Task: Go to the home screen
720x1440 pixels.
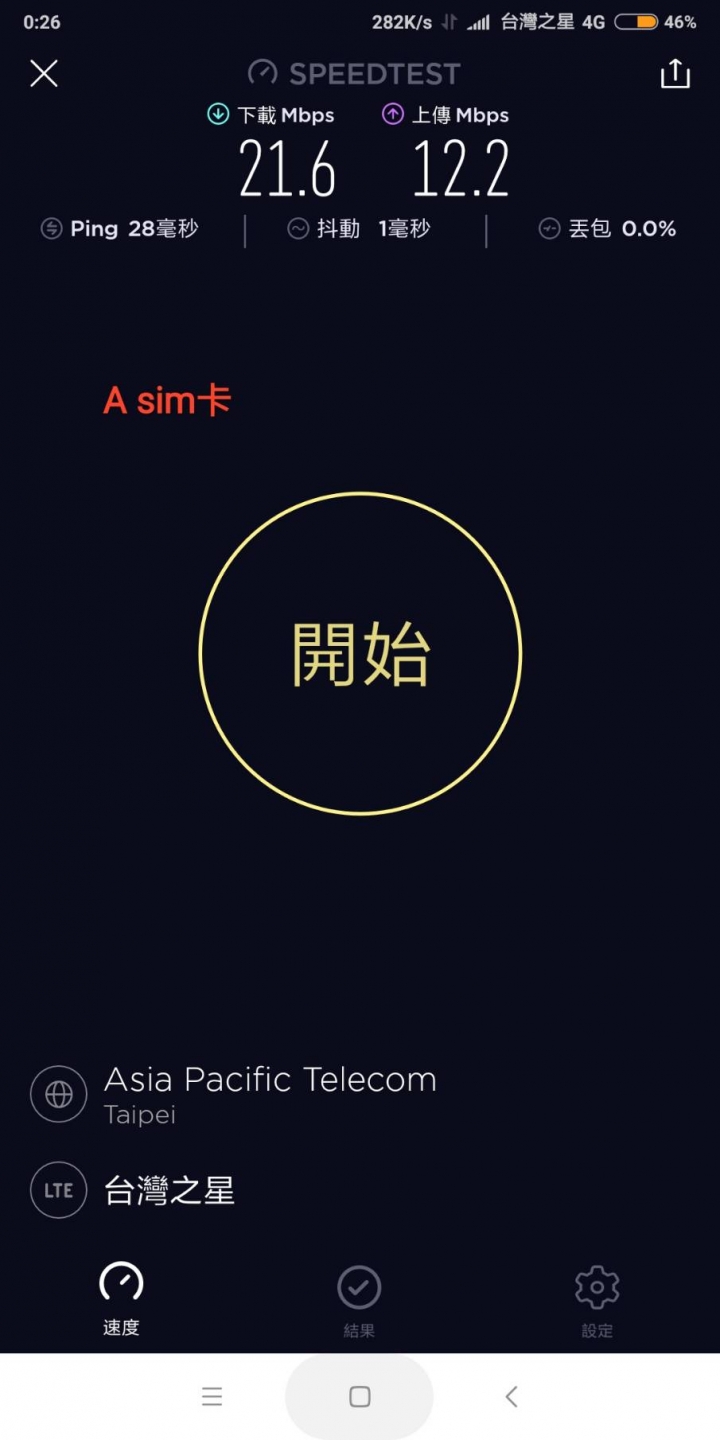Action: coord(360,1397)
